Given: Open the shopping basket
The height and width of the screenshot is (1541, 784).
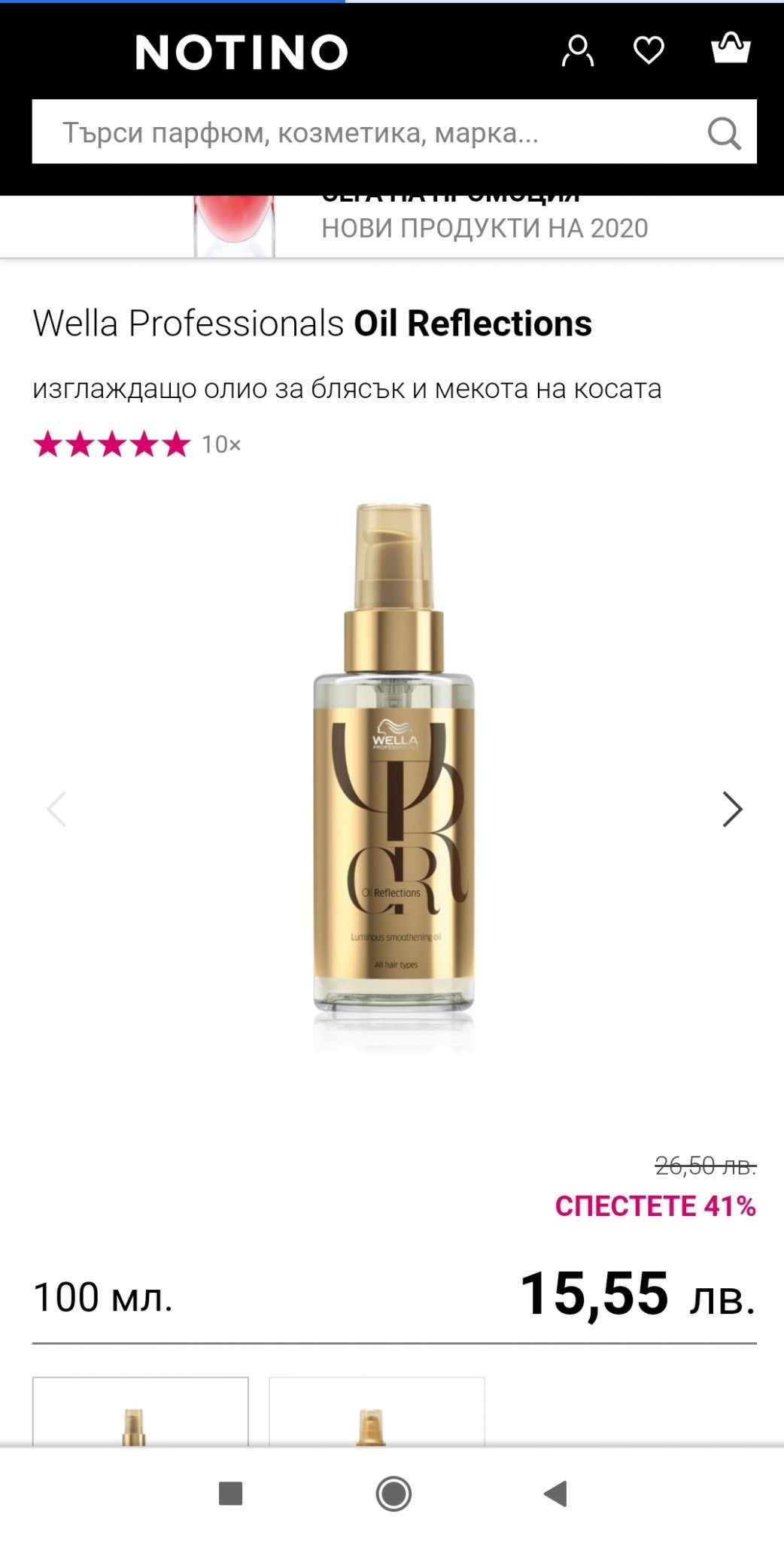Looking at the screenshot, I should click(731, 49).
